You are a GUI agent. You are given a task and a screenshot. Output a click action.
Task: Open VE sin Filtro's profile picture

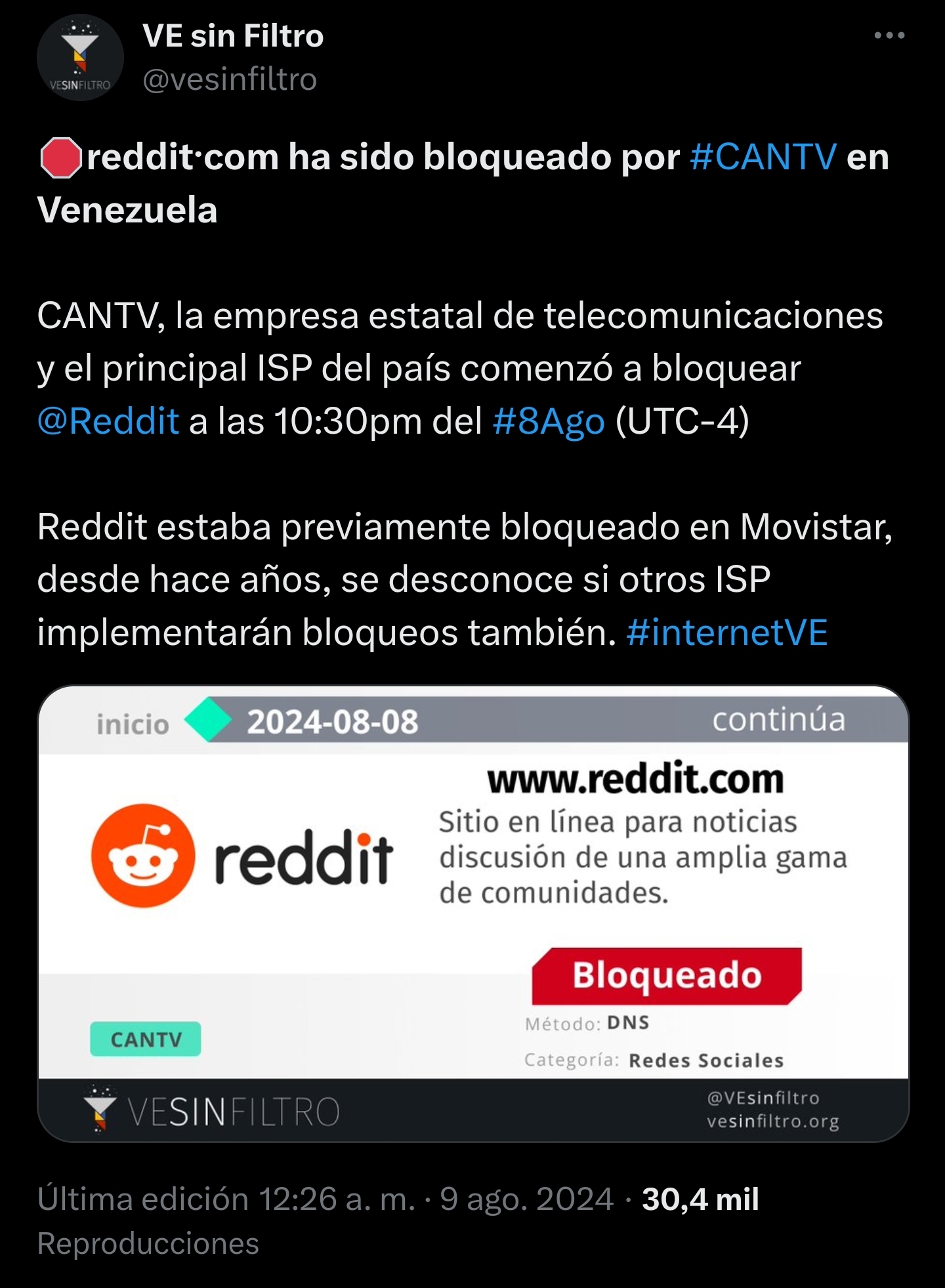(80, 58)
